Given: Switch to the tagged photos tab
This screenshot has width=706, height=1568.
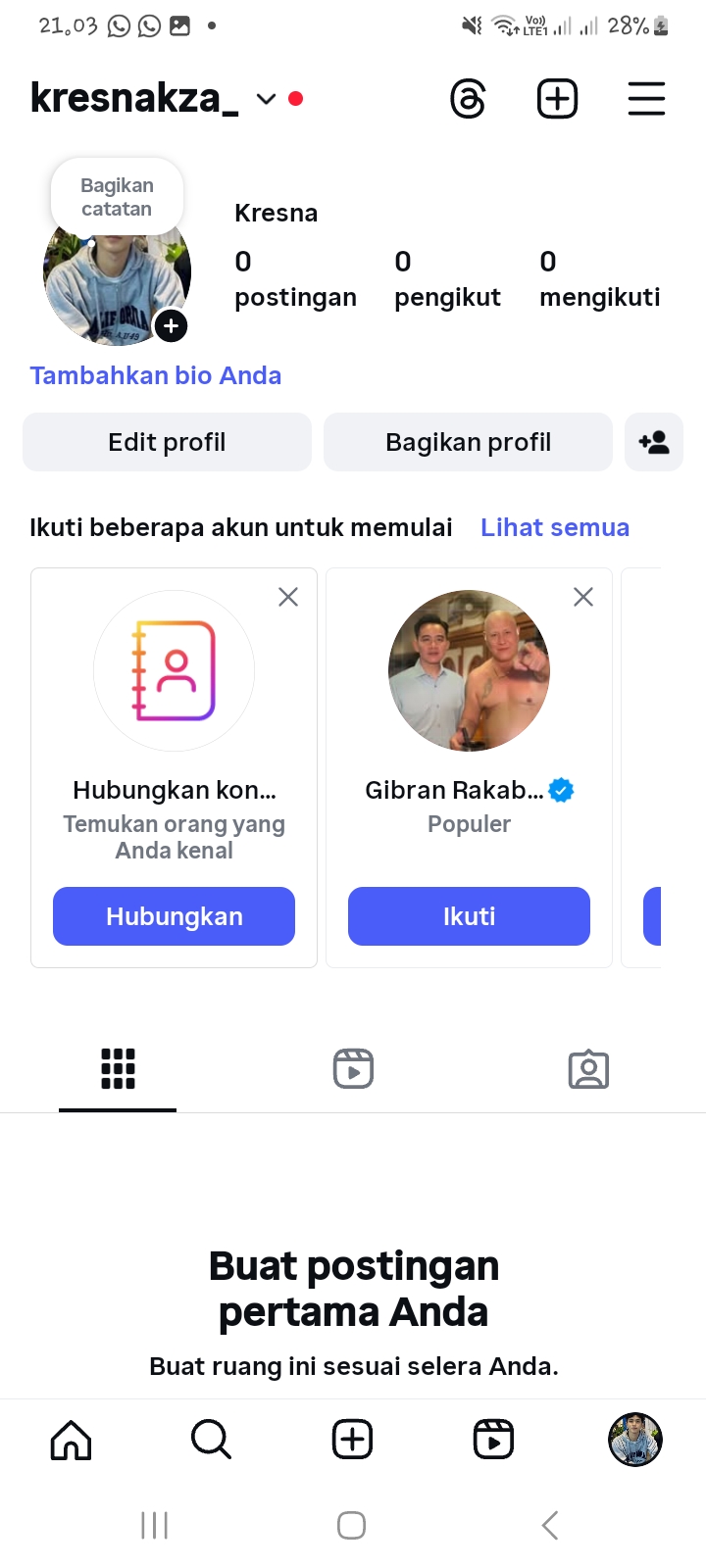Looking at the screenshot, I should click(x=588, y=1069).
